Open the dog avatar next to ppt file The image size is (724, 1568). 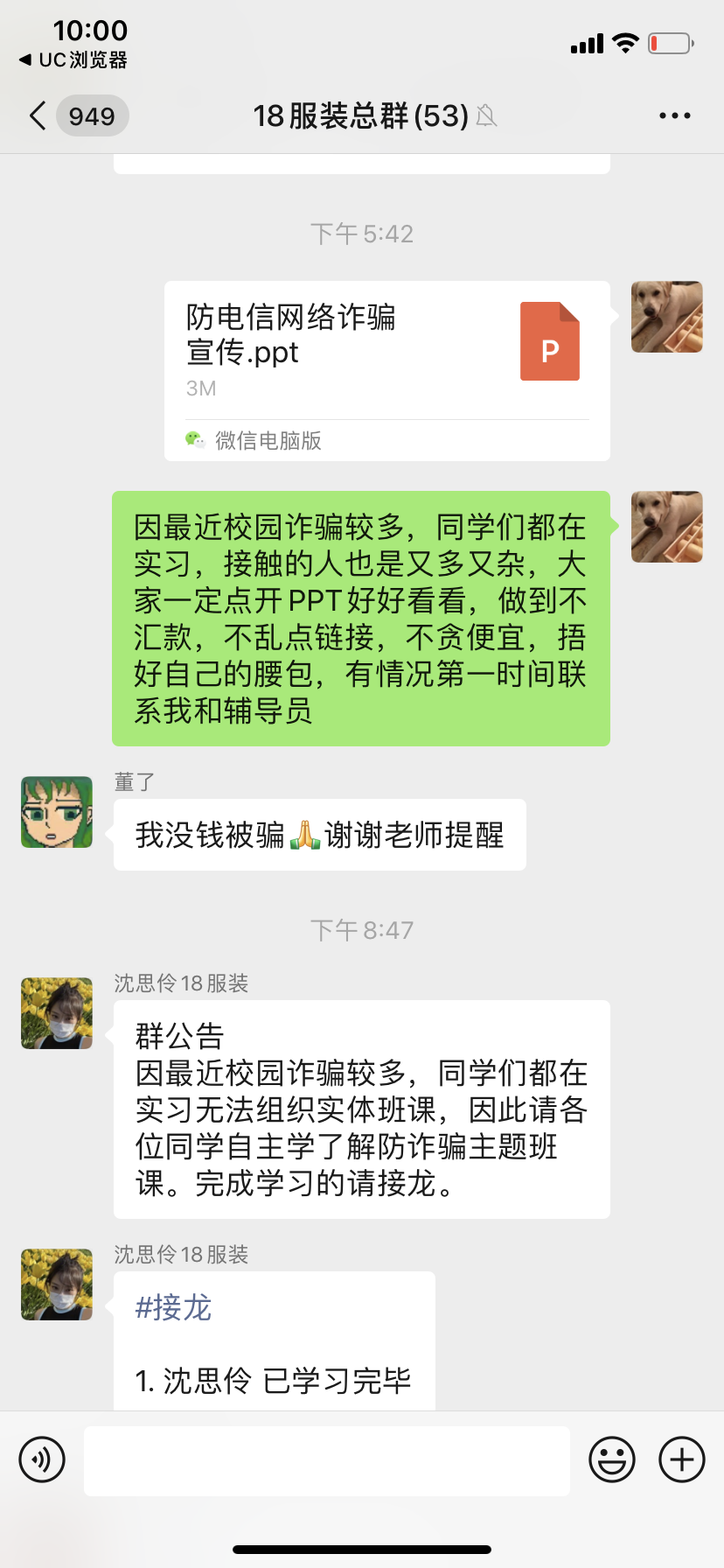point(666,317)
